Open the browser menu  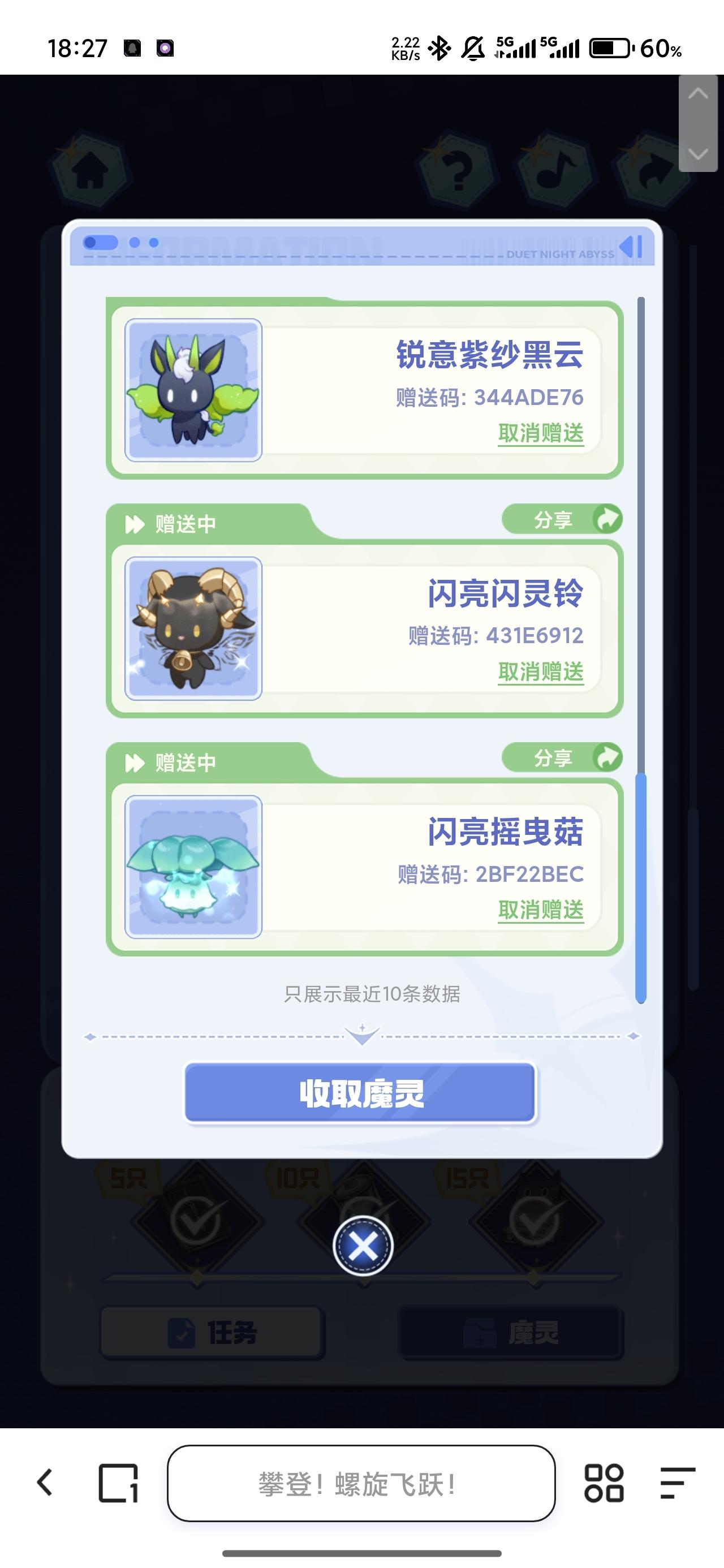(x=676, y=1483)
